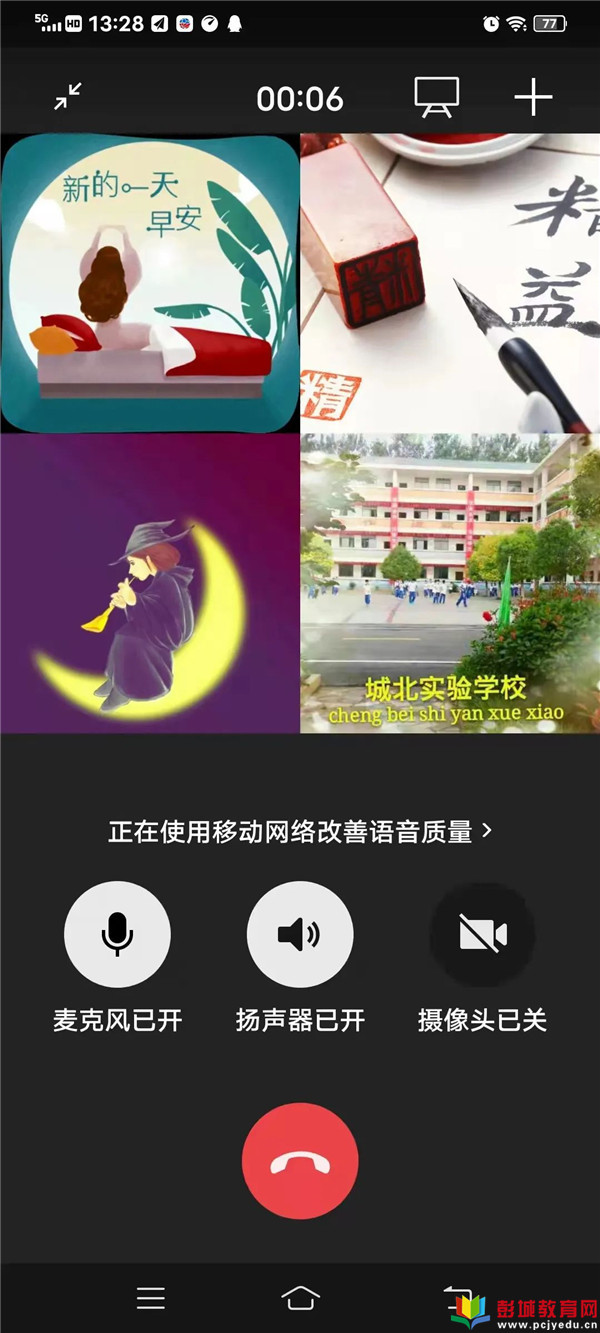Open the 城北实验学校 participant tile
The image size is (600, 1333).
pyautogui.click(x=450, y=583)
